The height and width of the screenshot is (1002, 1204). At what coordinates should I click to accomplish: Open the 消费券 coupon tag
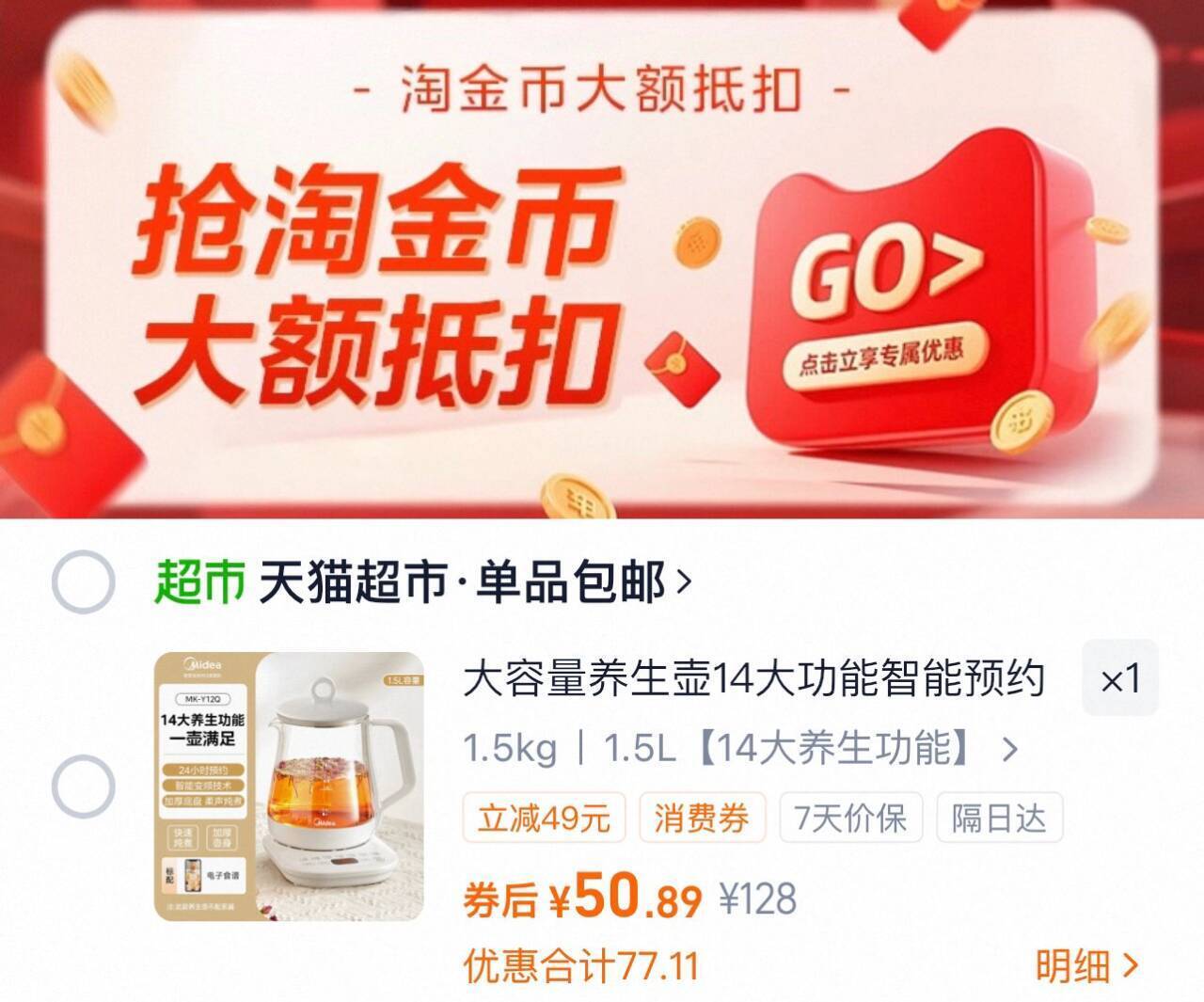[702, 818]
